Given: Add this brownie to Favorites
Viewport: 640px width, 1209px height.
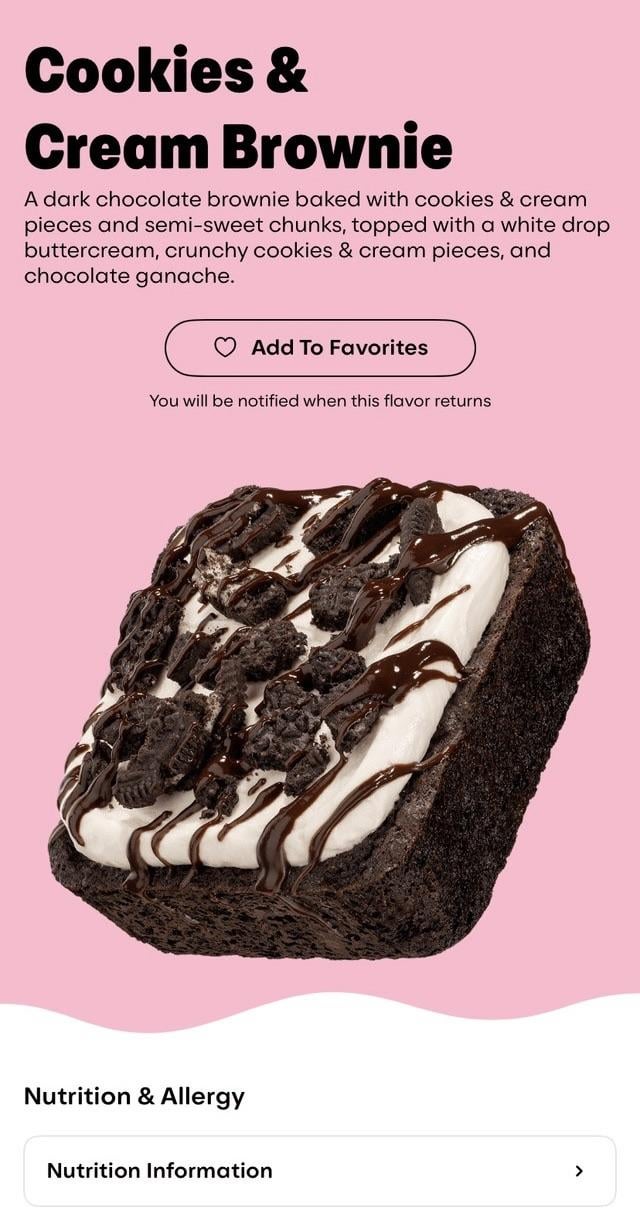Looking at the screenshot, I should (x=320, y=348).
